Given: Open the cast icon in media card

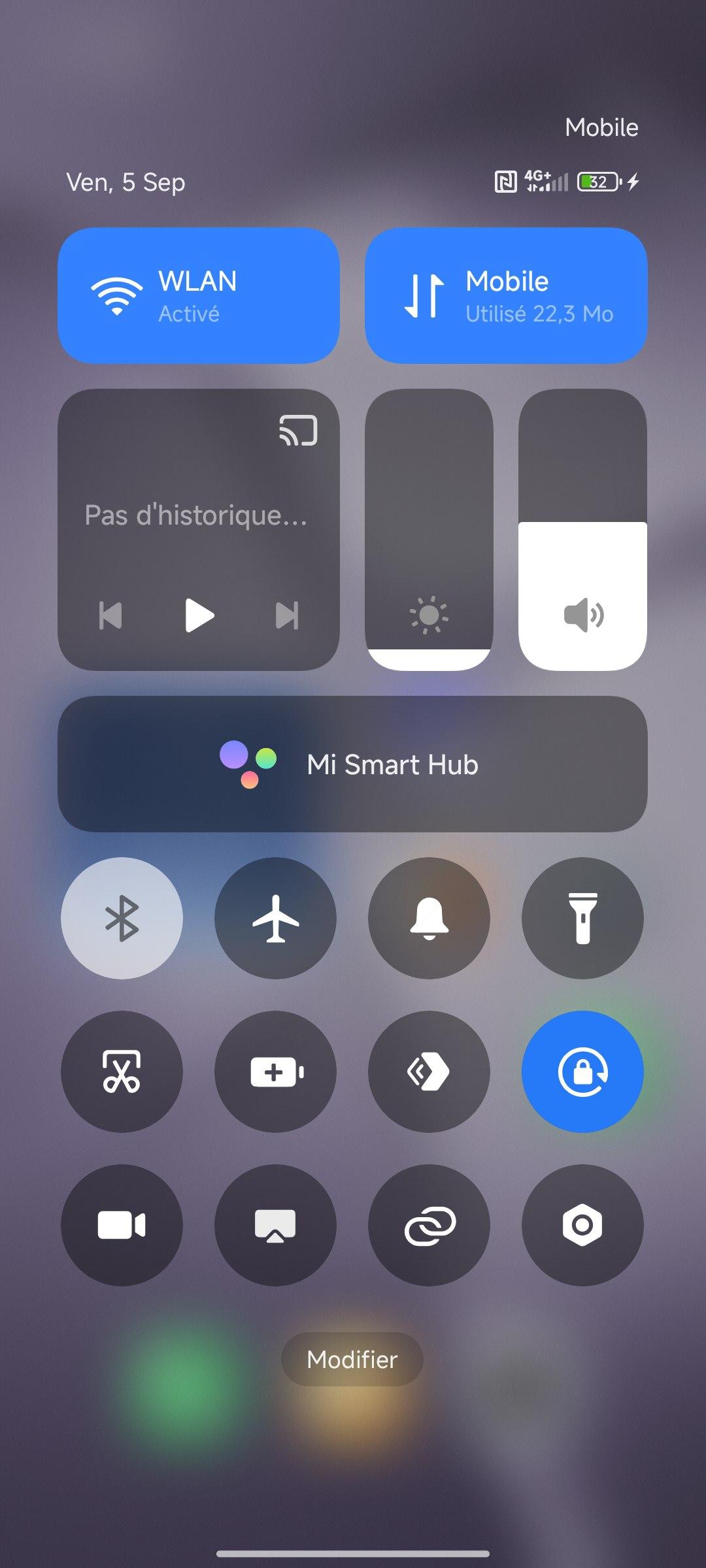Looking at the screenshot, I should 298,431.
